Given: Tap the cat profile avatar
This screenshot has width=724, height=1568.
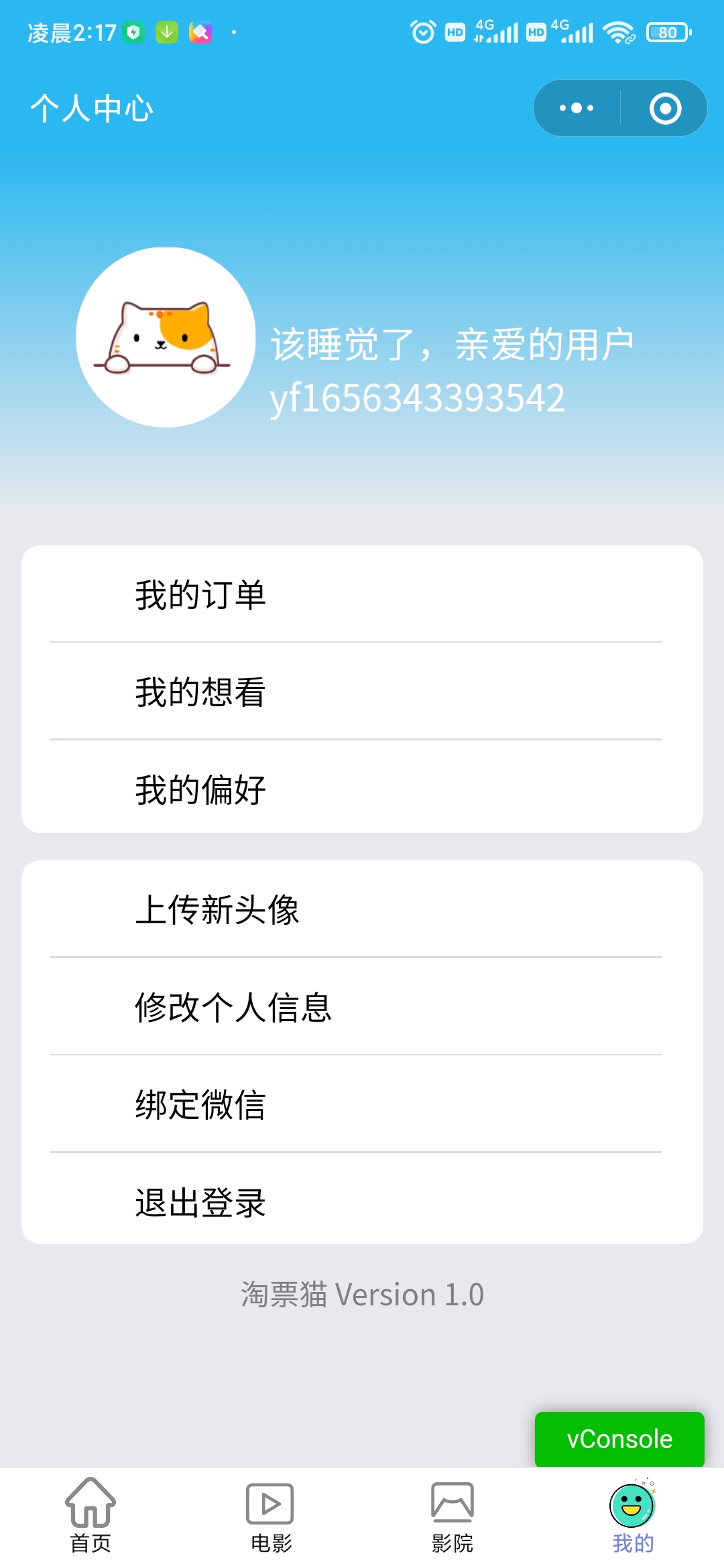Looking at the screenshot, I should [166, 337].
